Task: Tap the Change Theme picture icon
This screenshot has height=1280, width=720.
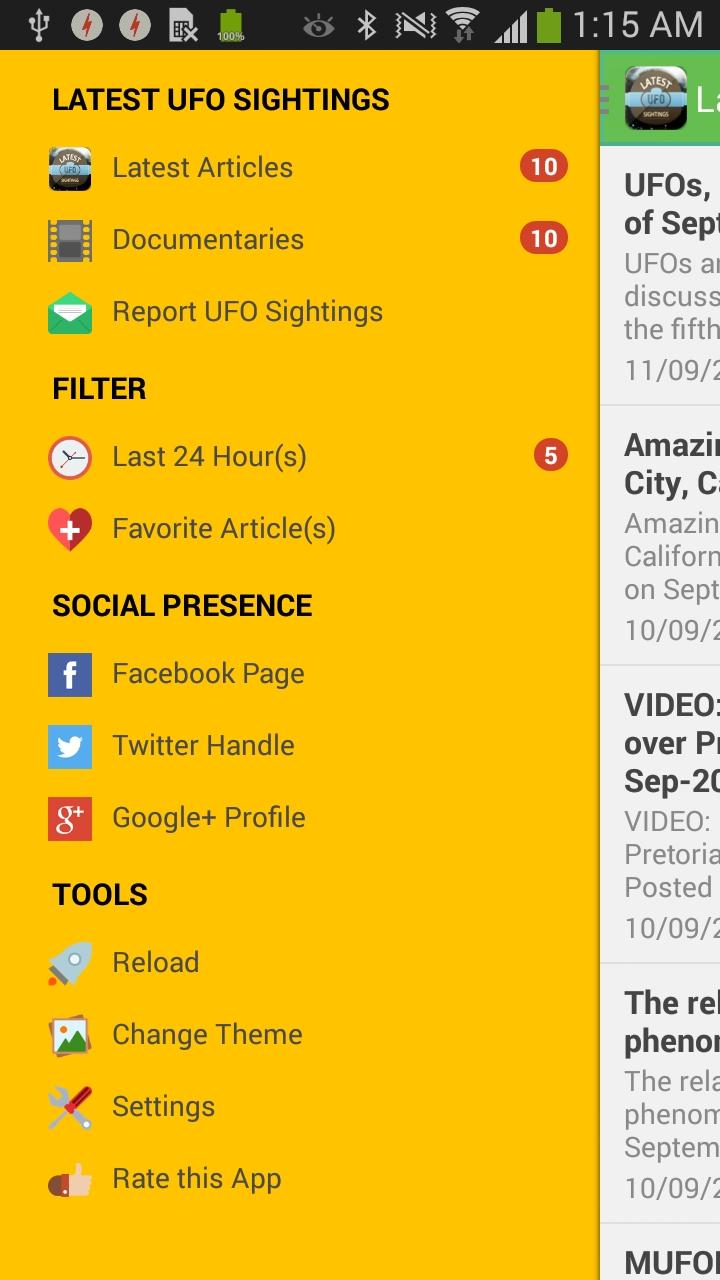Action: tap(69, 1033)
